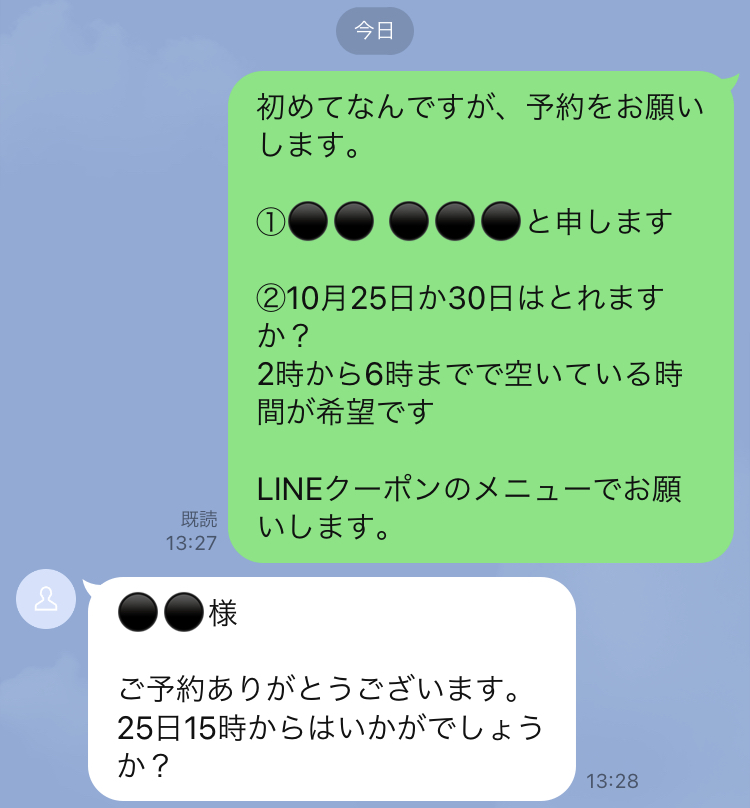Click the circled person silhouette inside the avatar
Viewport: 750px width, 808px height.
(x=44, y=600)
